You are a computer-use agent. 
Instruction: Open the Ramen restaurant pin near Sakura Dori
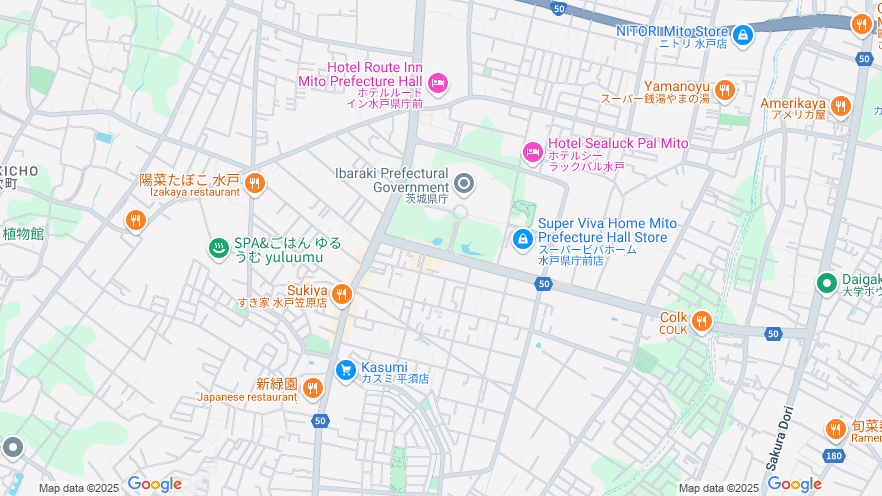pyautogui.click(x=836, y=429)
